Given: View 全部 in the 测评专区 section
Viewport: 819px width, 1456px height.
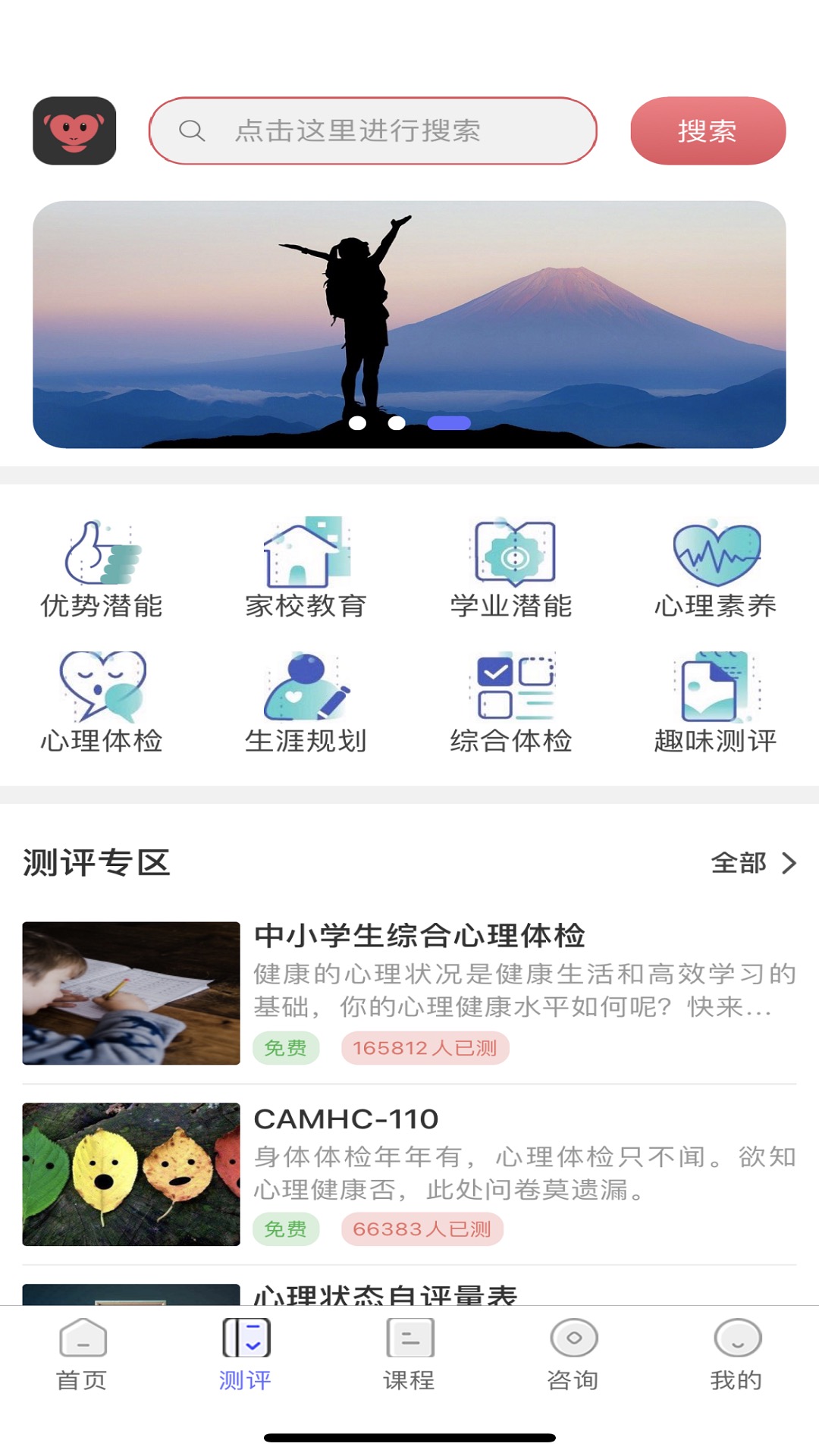Looking at the screenshot, I should pyautogui.click(x=753, y=863).
